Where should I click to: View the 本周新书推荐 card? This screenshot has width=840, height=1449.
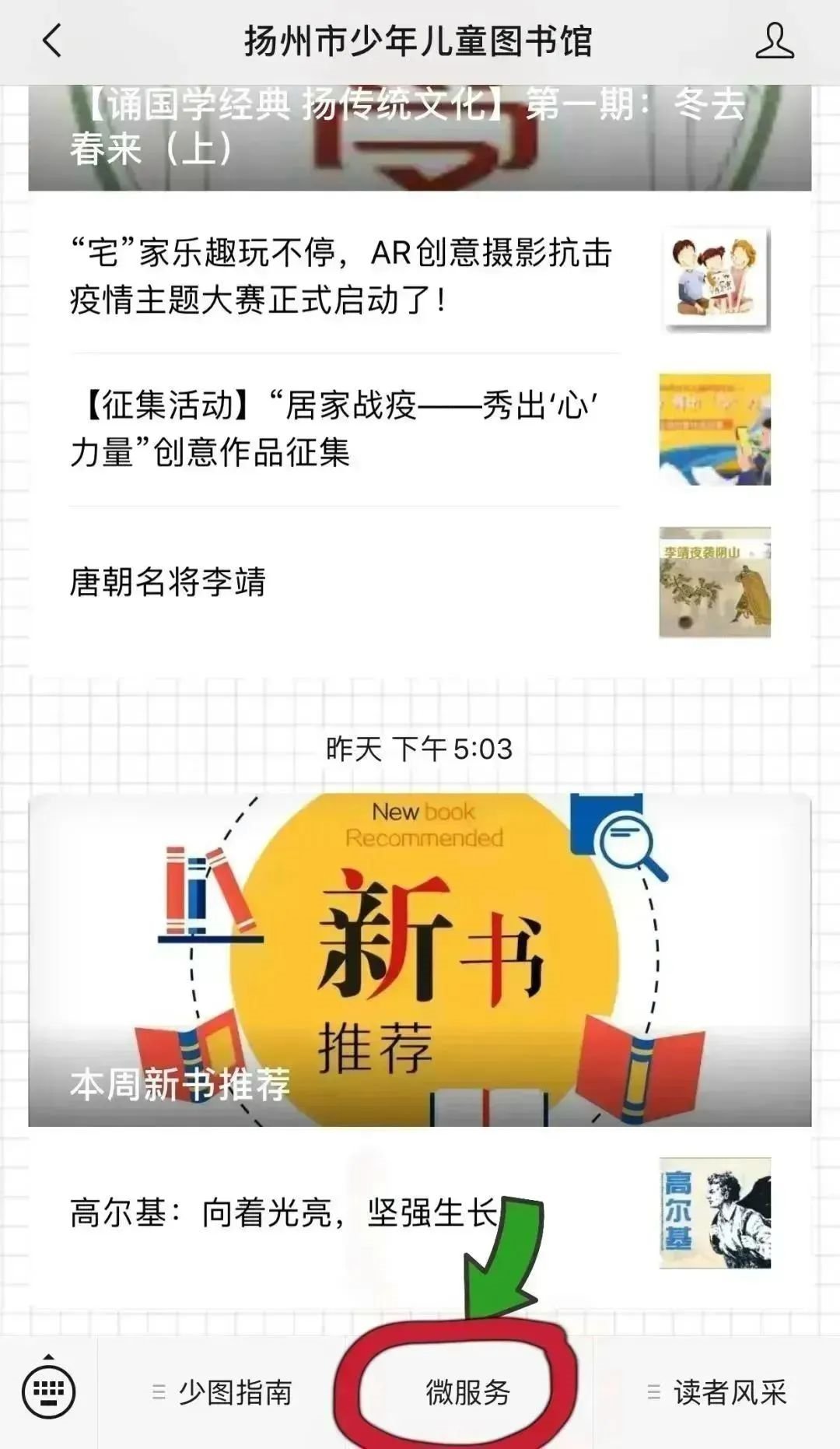coord(419,959)
